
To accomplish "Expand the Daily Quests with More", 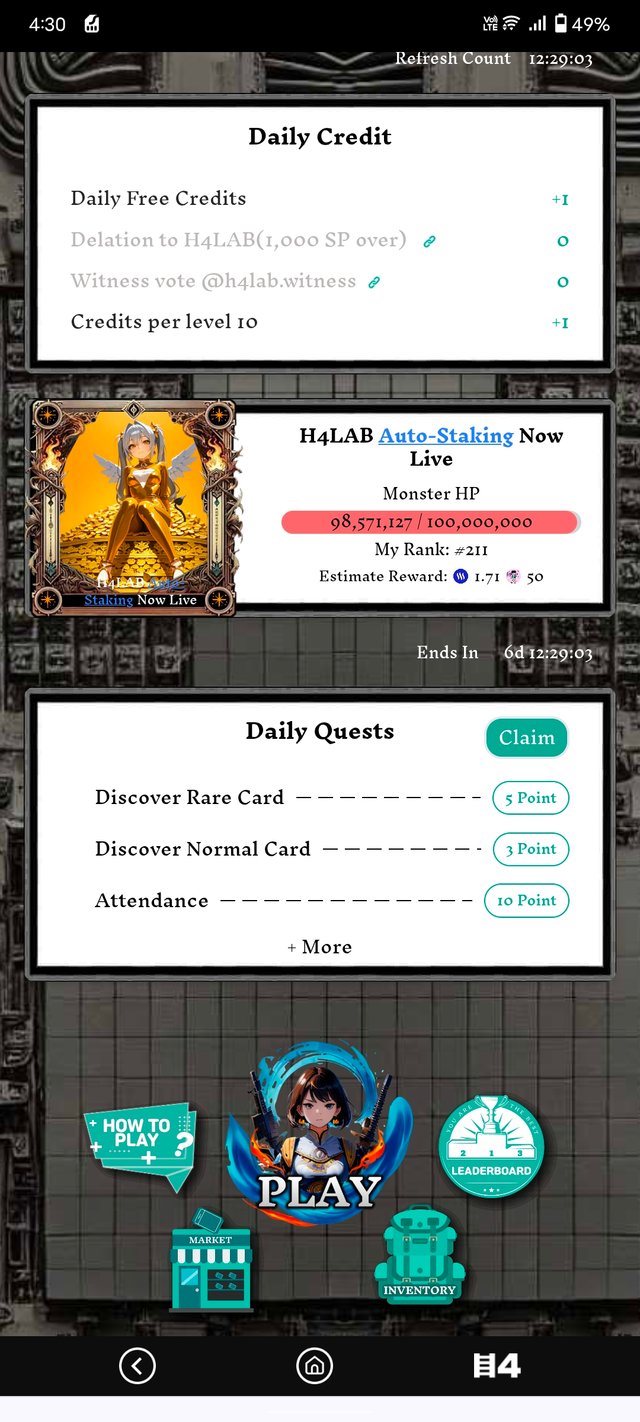I will 320,946.
